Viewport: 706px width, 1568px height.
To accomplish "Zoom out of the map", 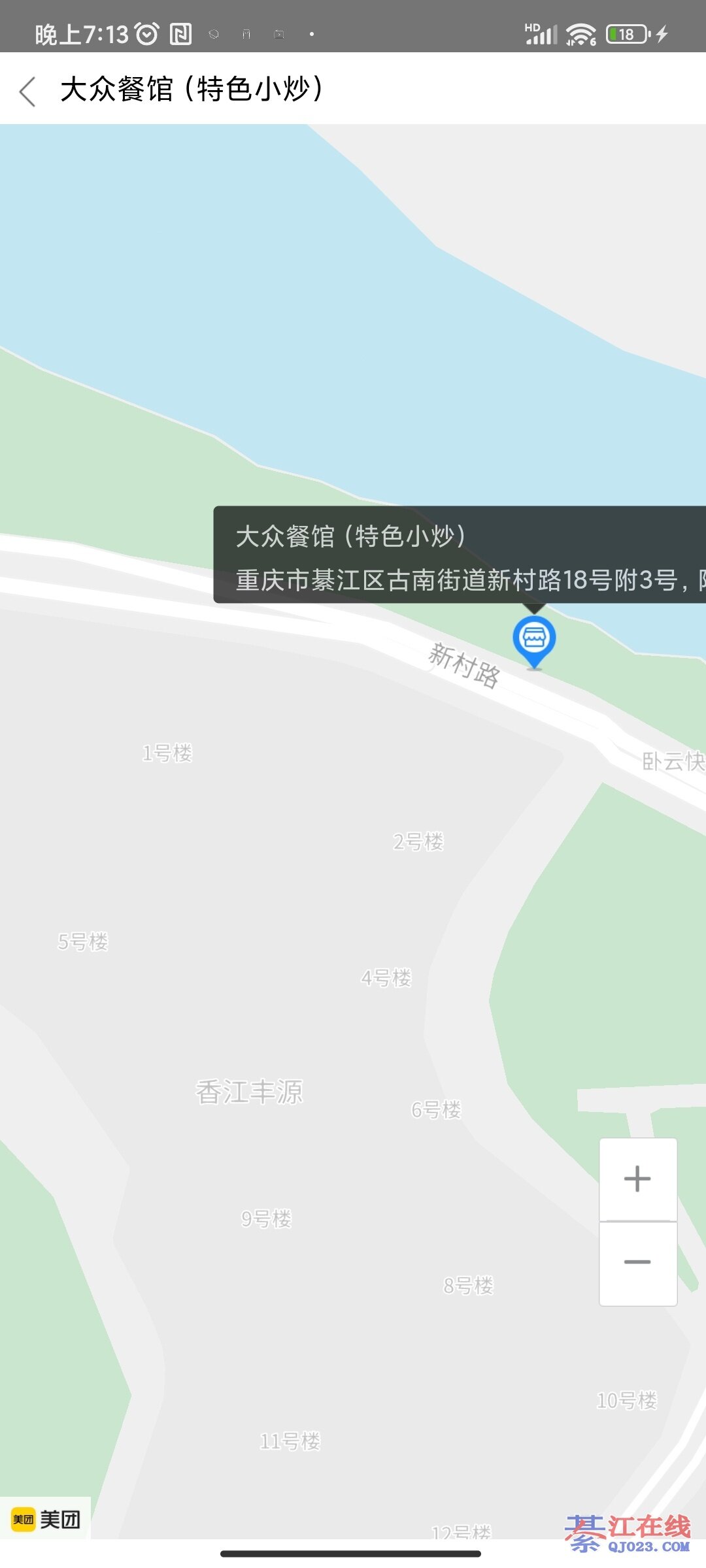I will tap(637, 1262).
